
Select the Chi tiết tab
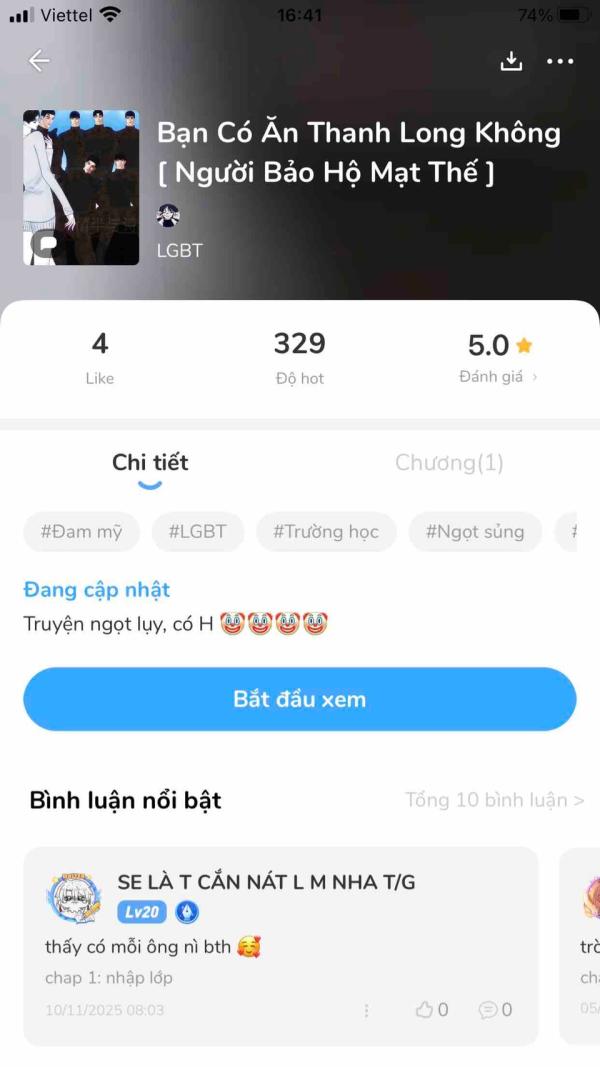coord(150,463)
